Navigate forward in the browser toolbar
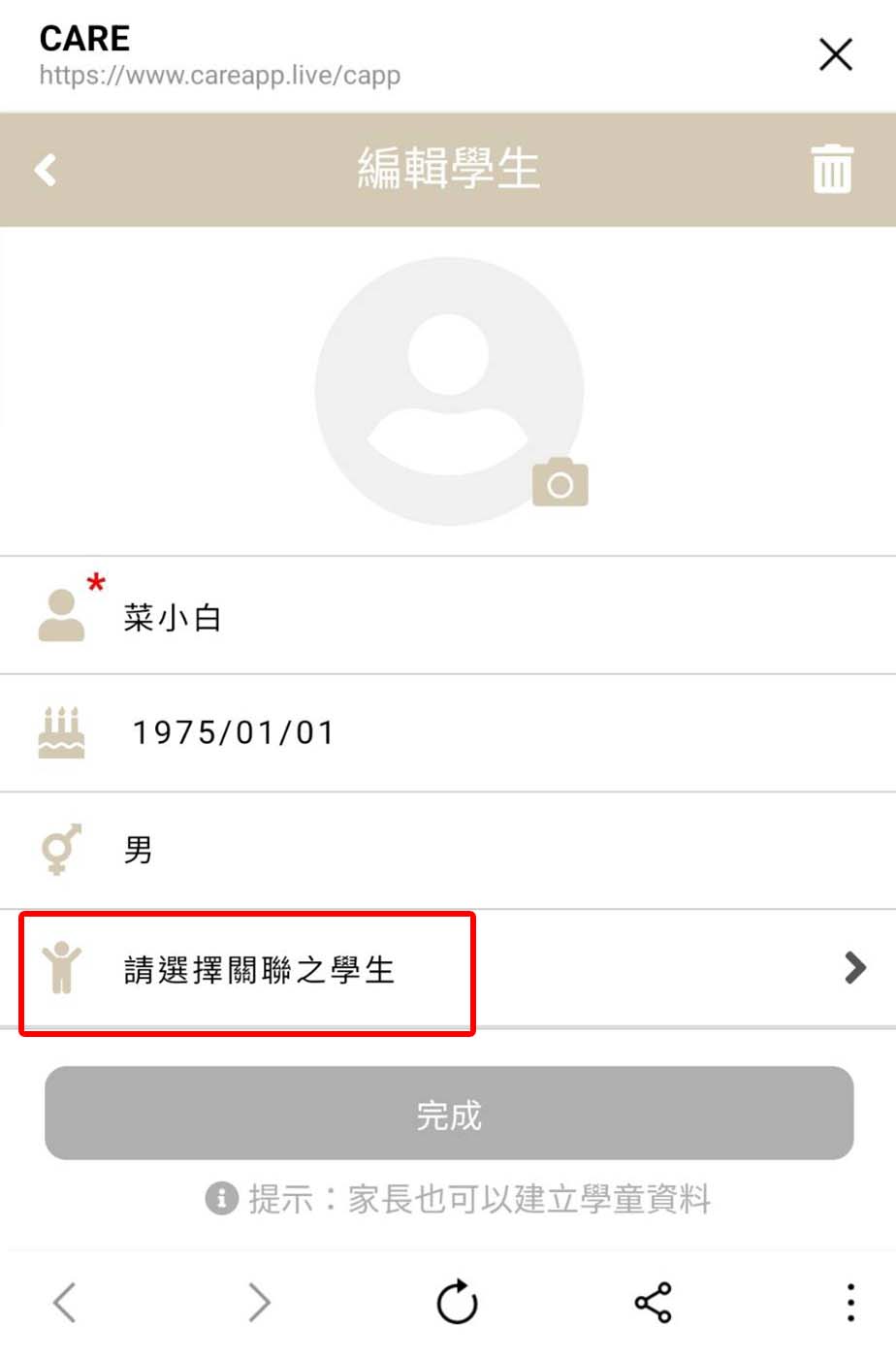 click(259, 1302)
